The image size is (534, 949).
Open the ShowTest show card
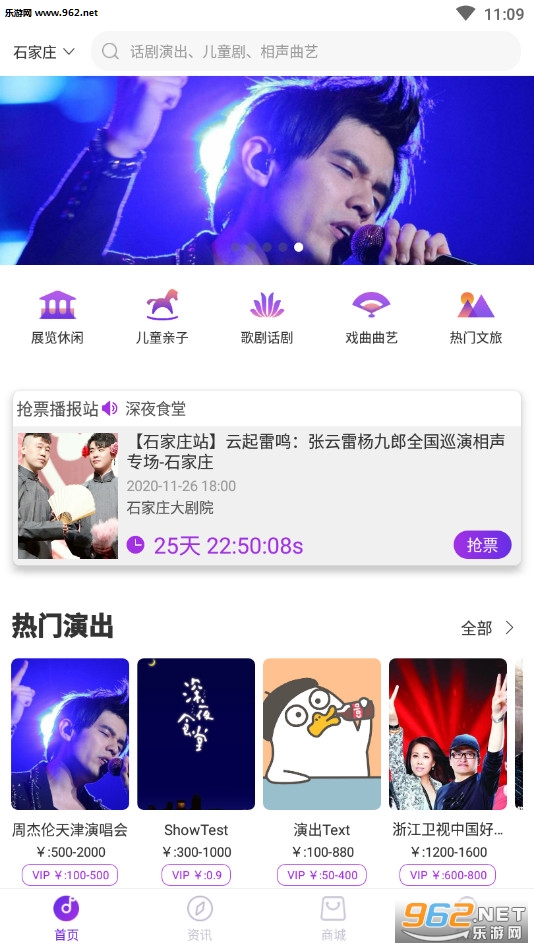click(x=196, y=771)
